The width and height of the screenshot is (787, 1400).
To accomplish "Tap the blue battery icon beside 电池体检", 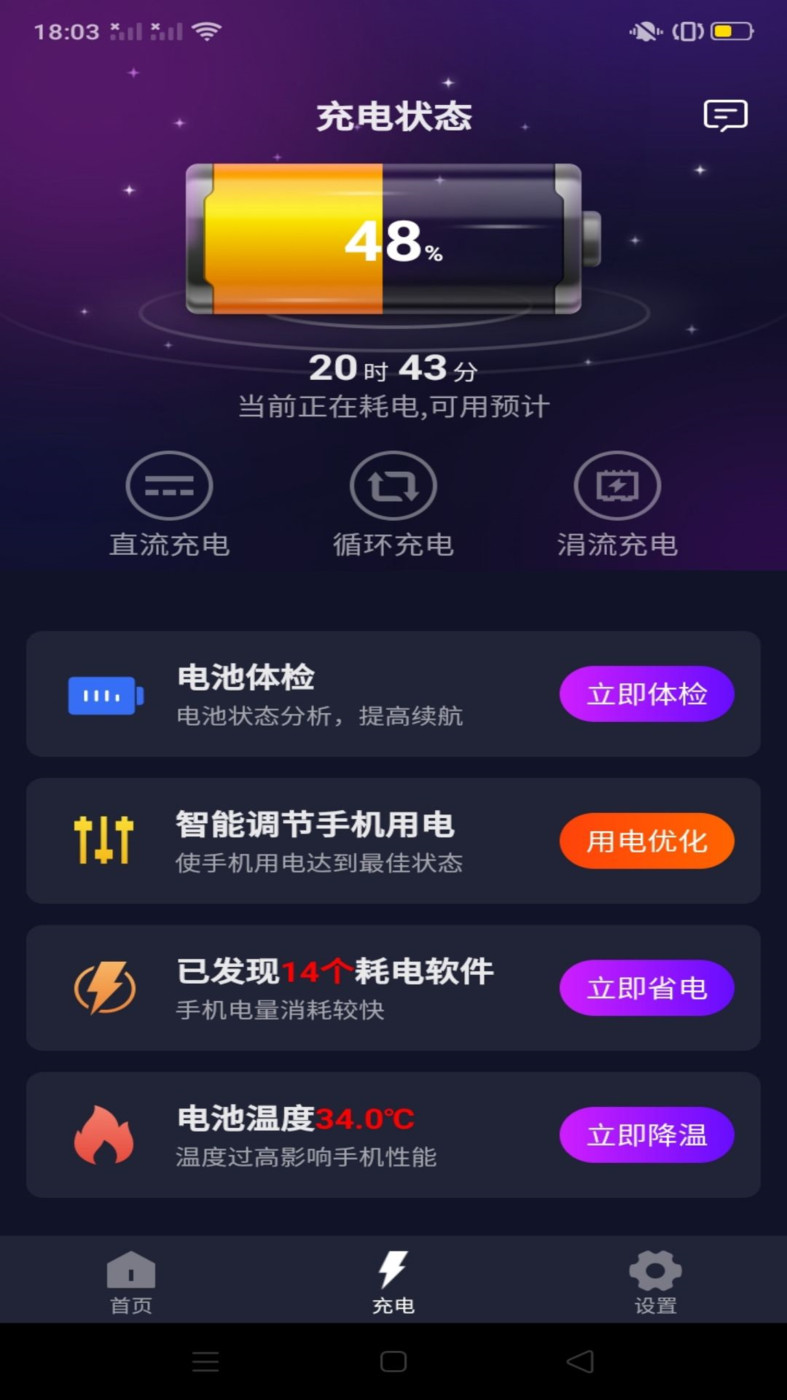I will coord(104,693).
